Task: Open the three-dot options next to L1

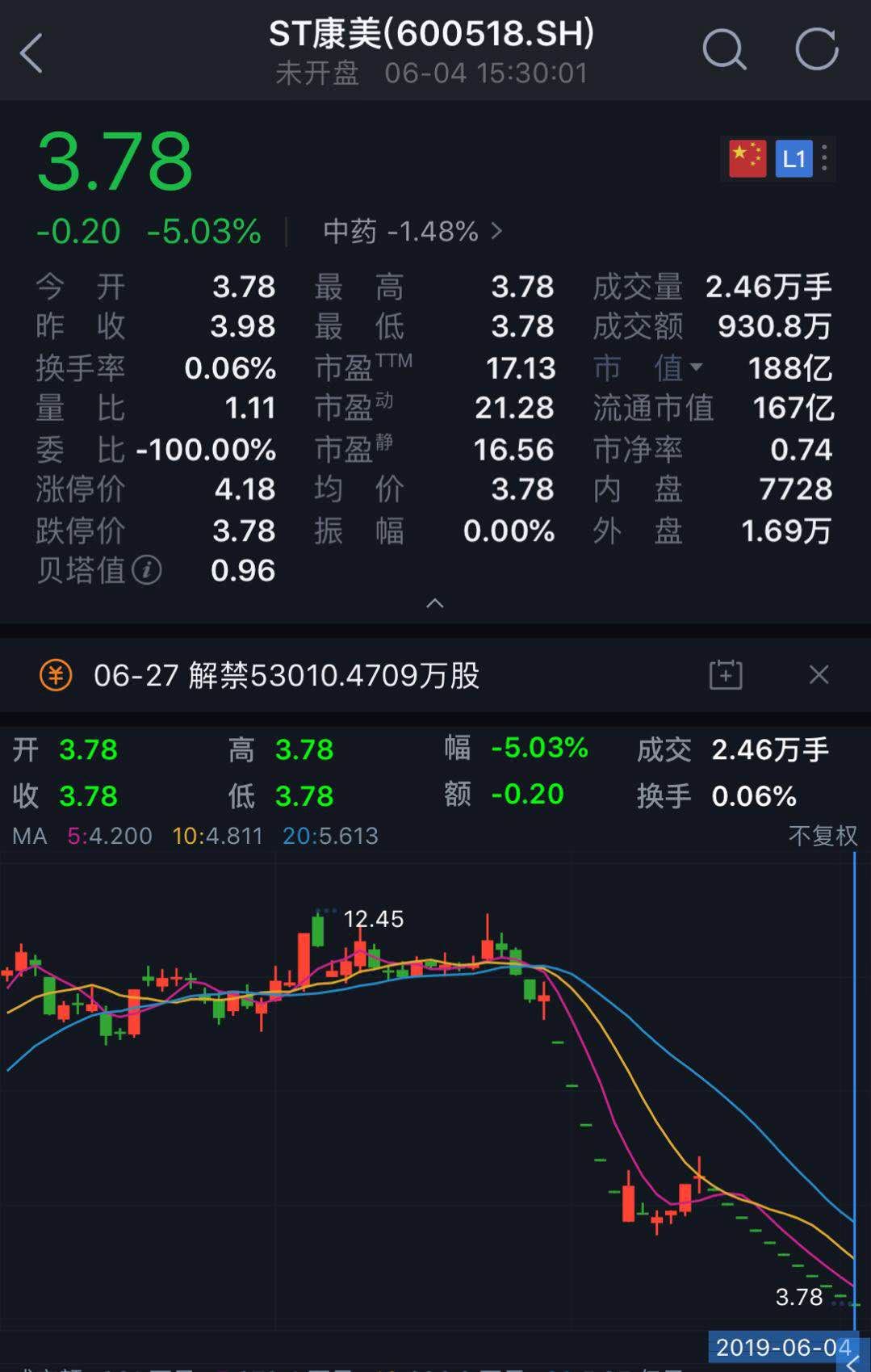Action: (824, 158)
